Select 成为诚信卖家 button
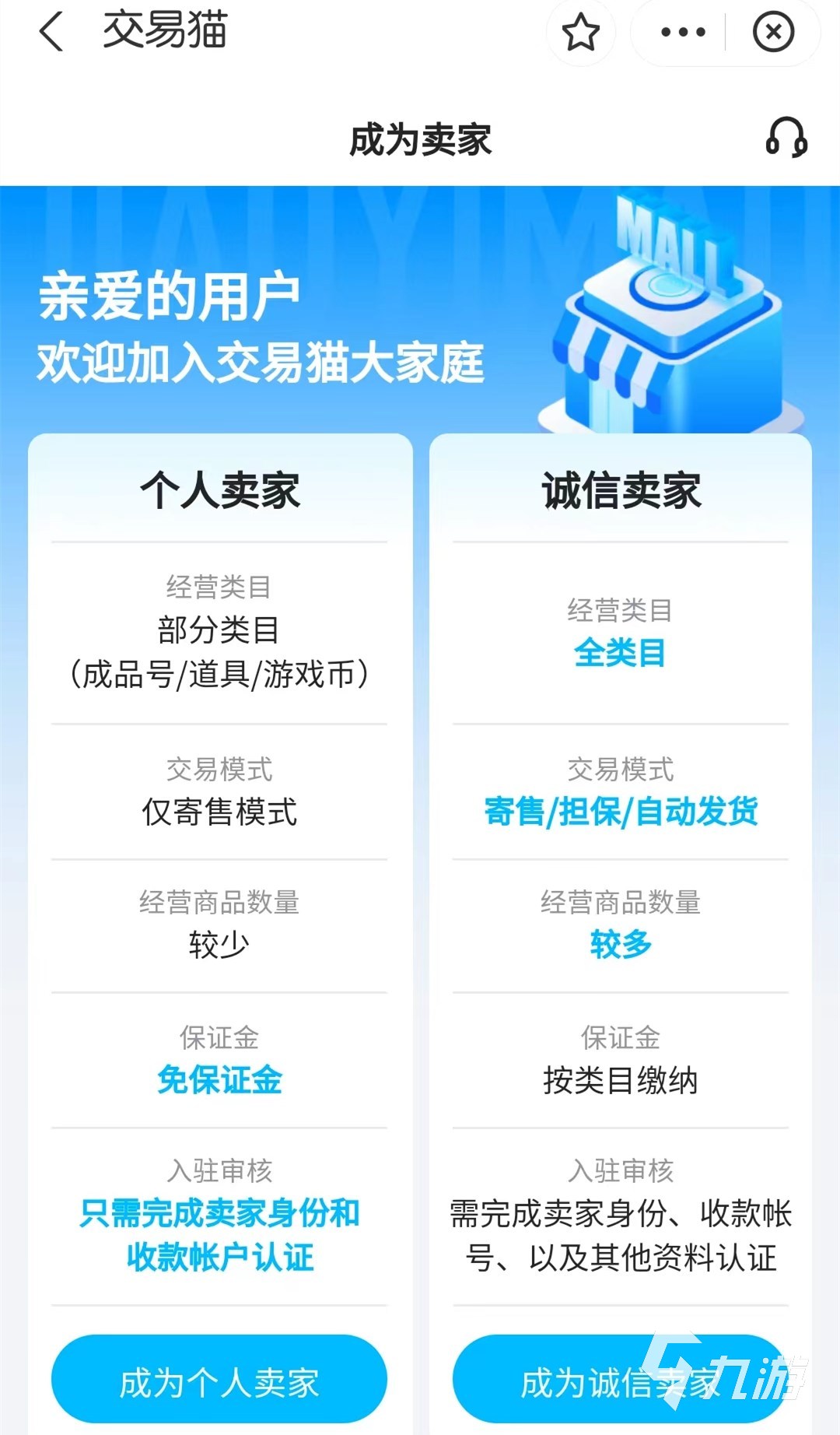The height and width of the screenshot is (1435, 840). coord(620,1382)
